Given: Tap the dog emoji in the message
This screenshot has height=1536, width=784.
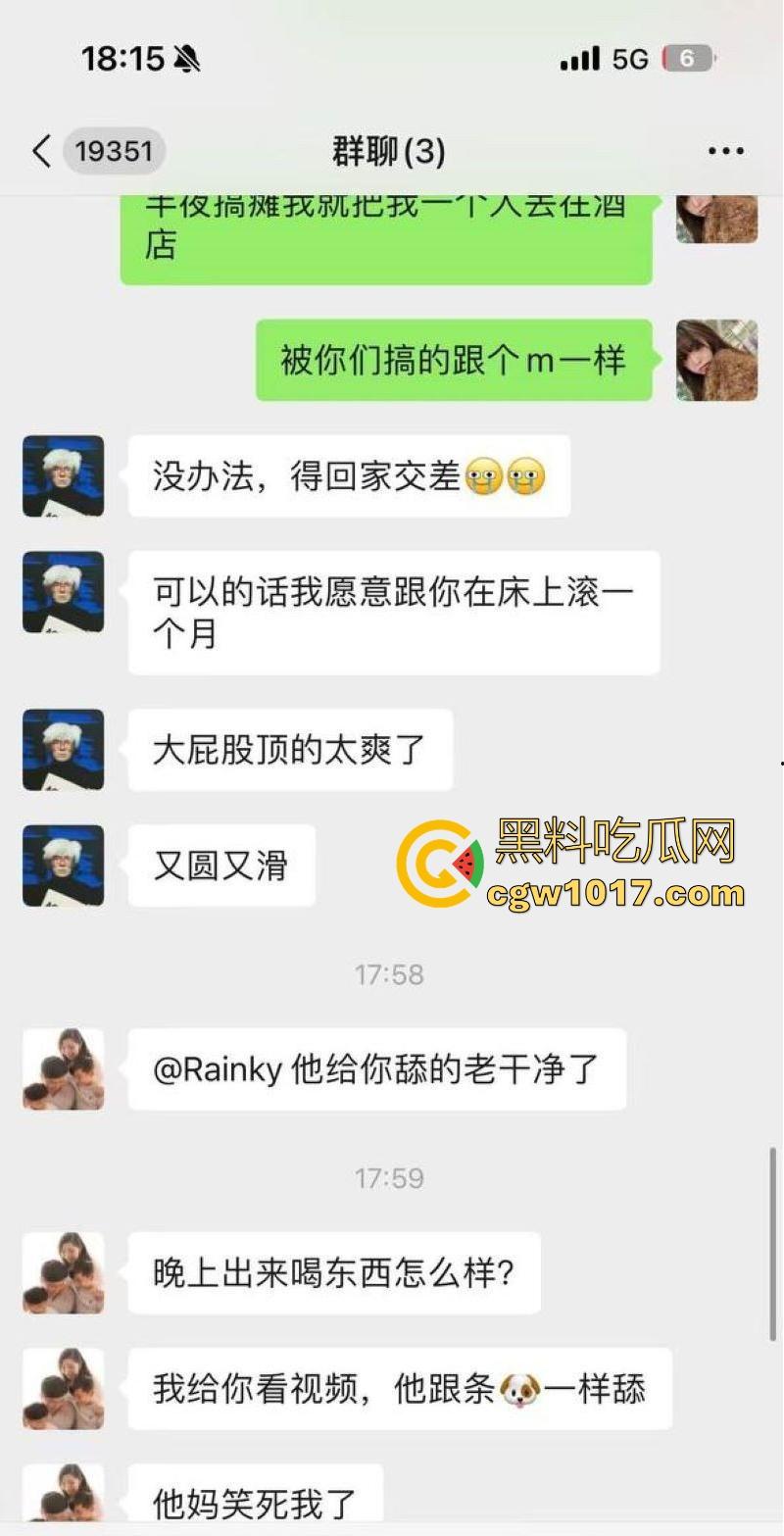Looking at the screenshot, I should tap(517, 1387).
